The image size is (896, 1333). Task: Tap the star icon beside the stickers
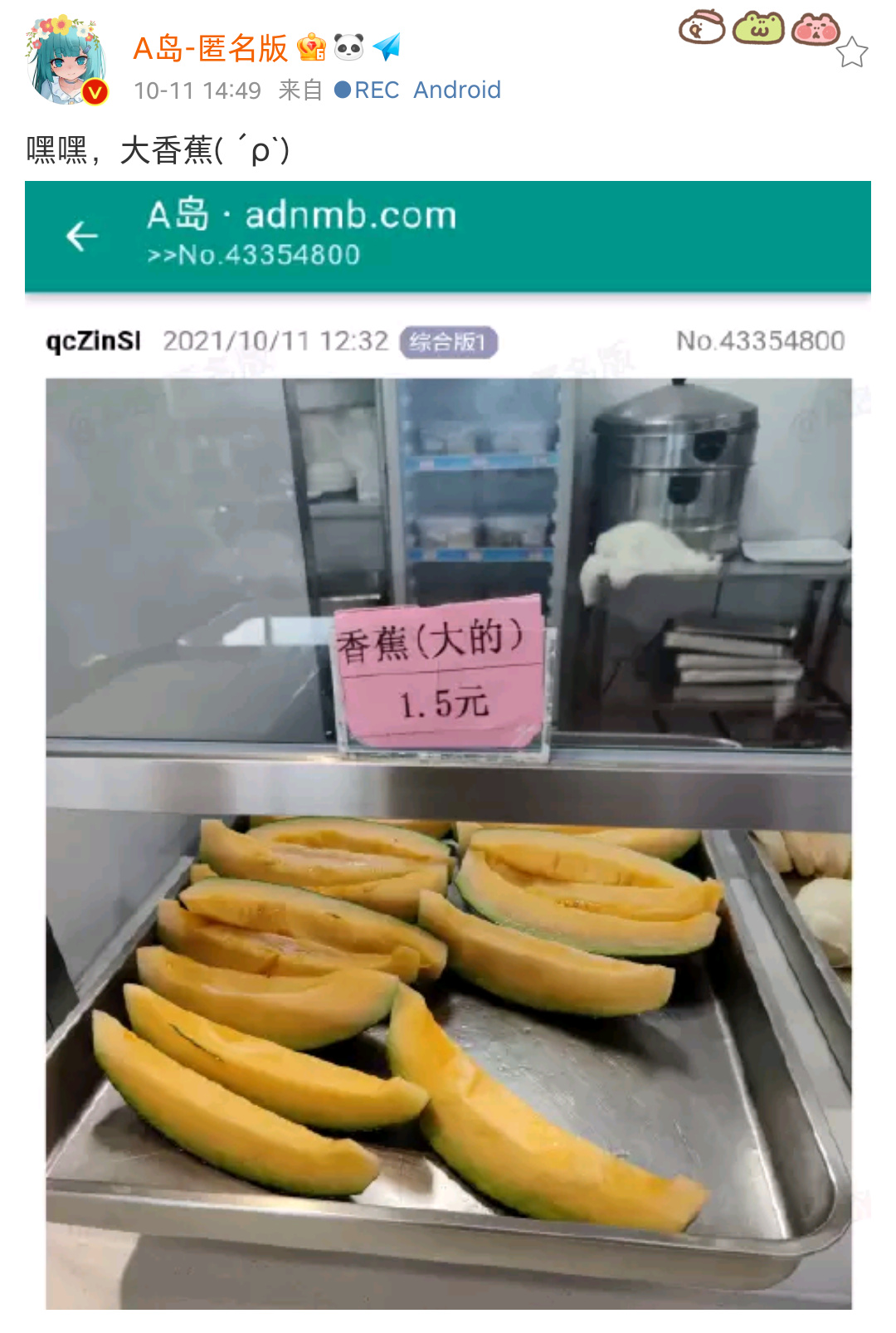[851, 53]
